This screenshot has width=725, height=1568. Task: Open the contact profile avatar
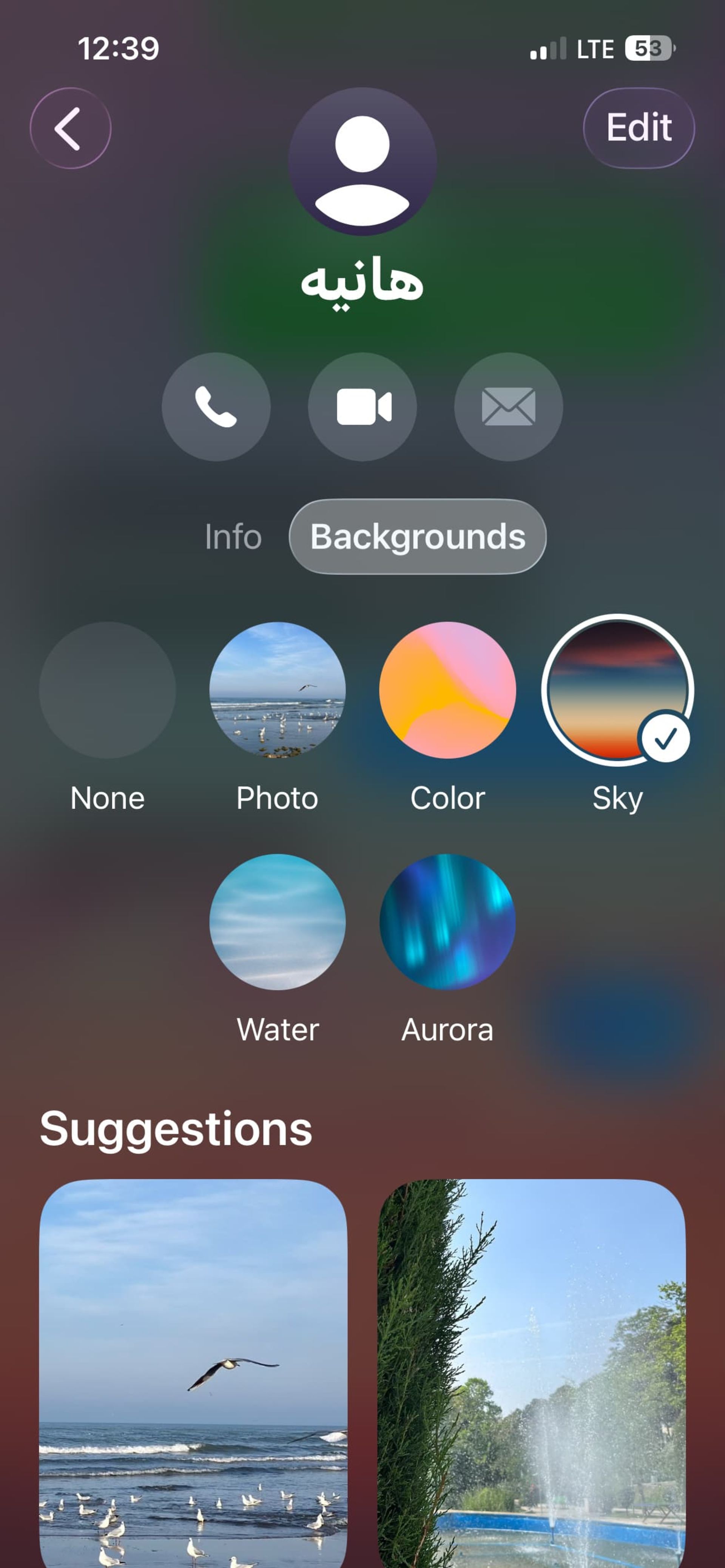[362, 161]
